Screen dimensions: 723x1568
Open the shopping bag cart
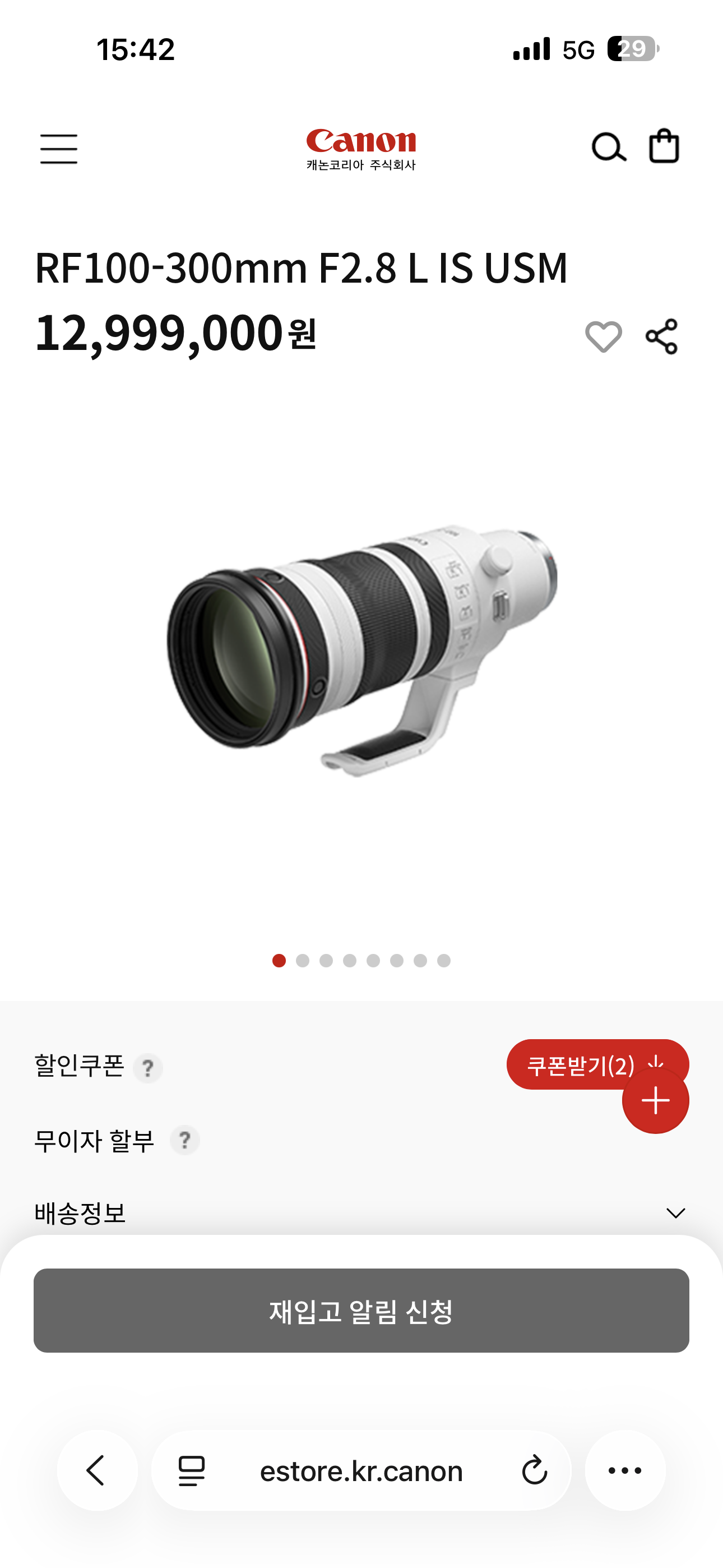coord(664,146)
